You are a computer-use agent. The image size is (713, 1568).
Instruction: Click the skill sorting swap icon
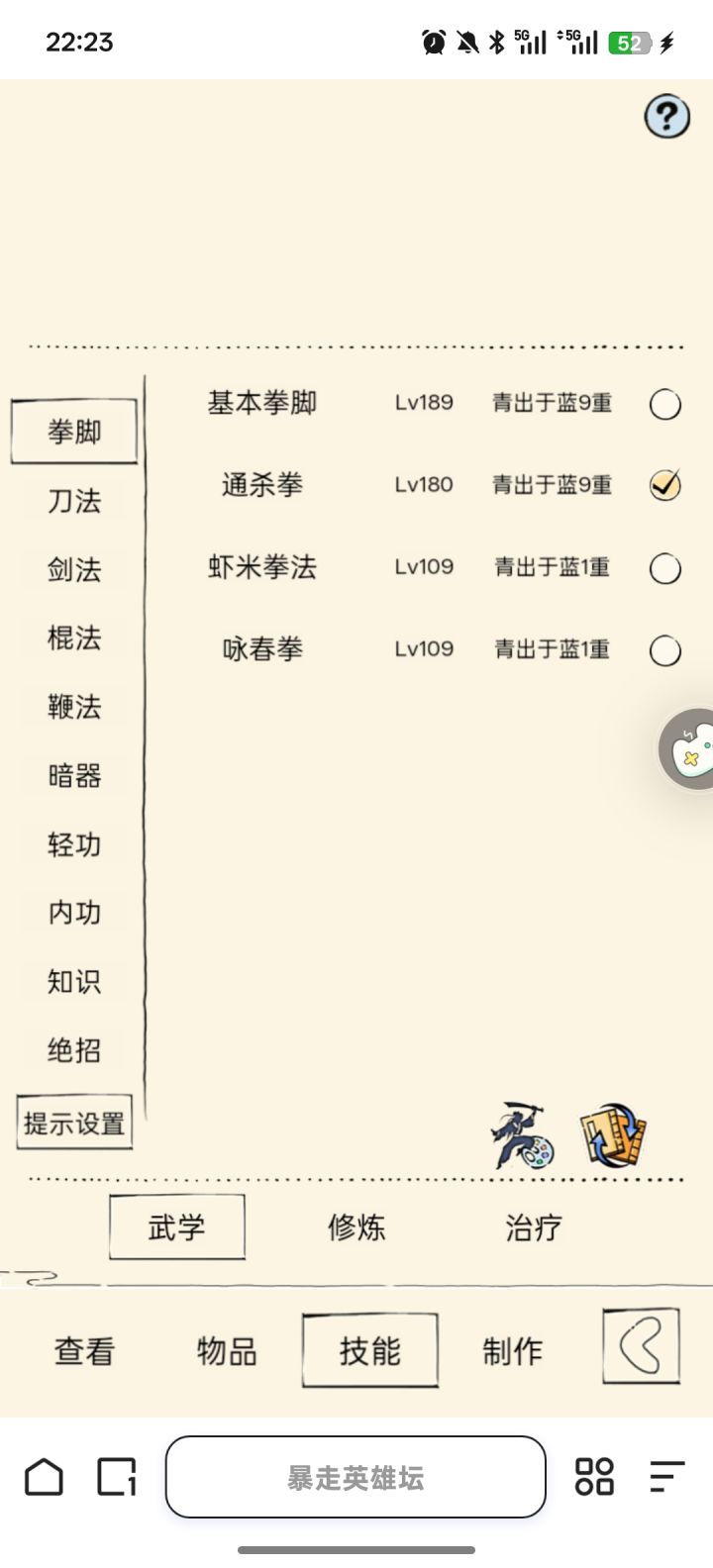613,1135
